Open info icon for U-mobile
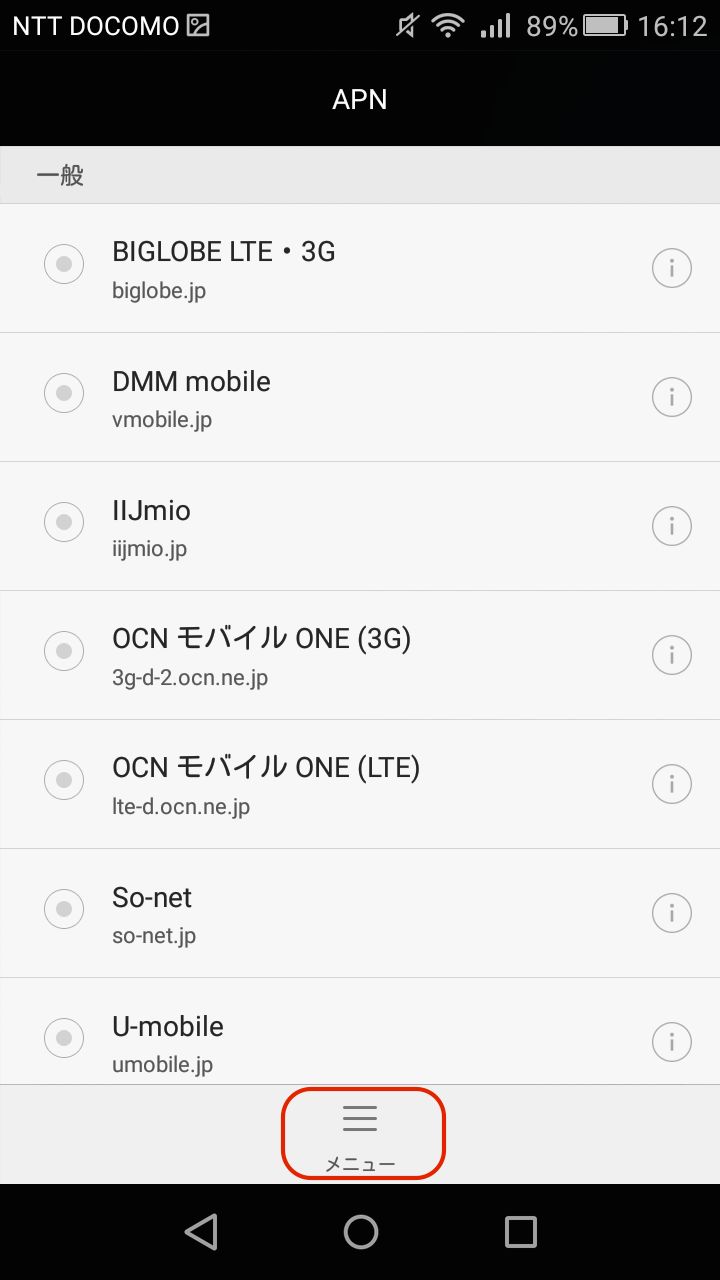 [x=672, y=1042]
